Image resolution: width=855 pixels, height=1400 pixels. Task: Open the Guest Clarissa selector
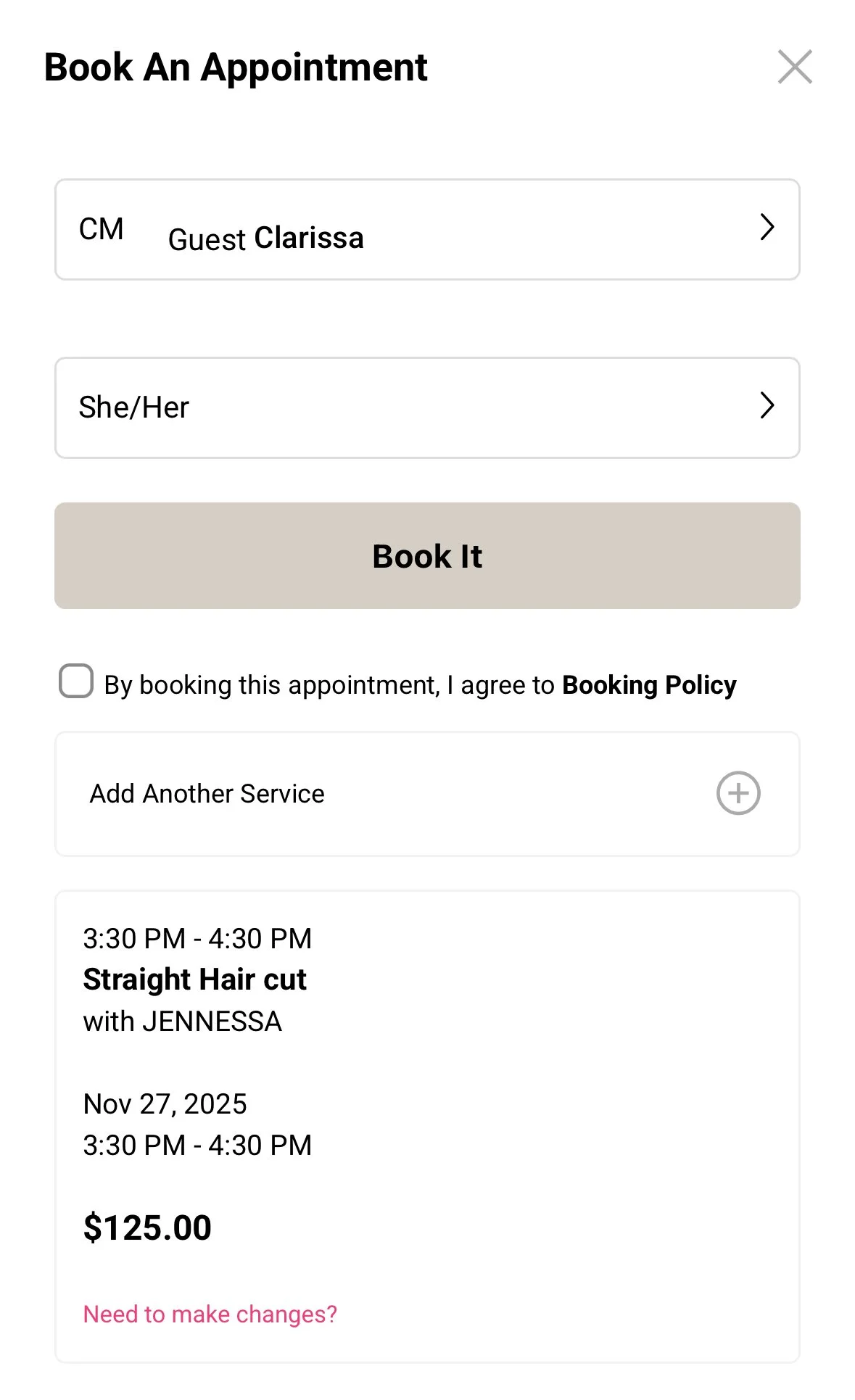pos(427,230)
